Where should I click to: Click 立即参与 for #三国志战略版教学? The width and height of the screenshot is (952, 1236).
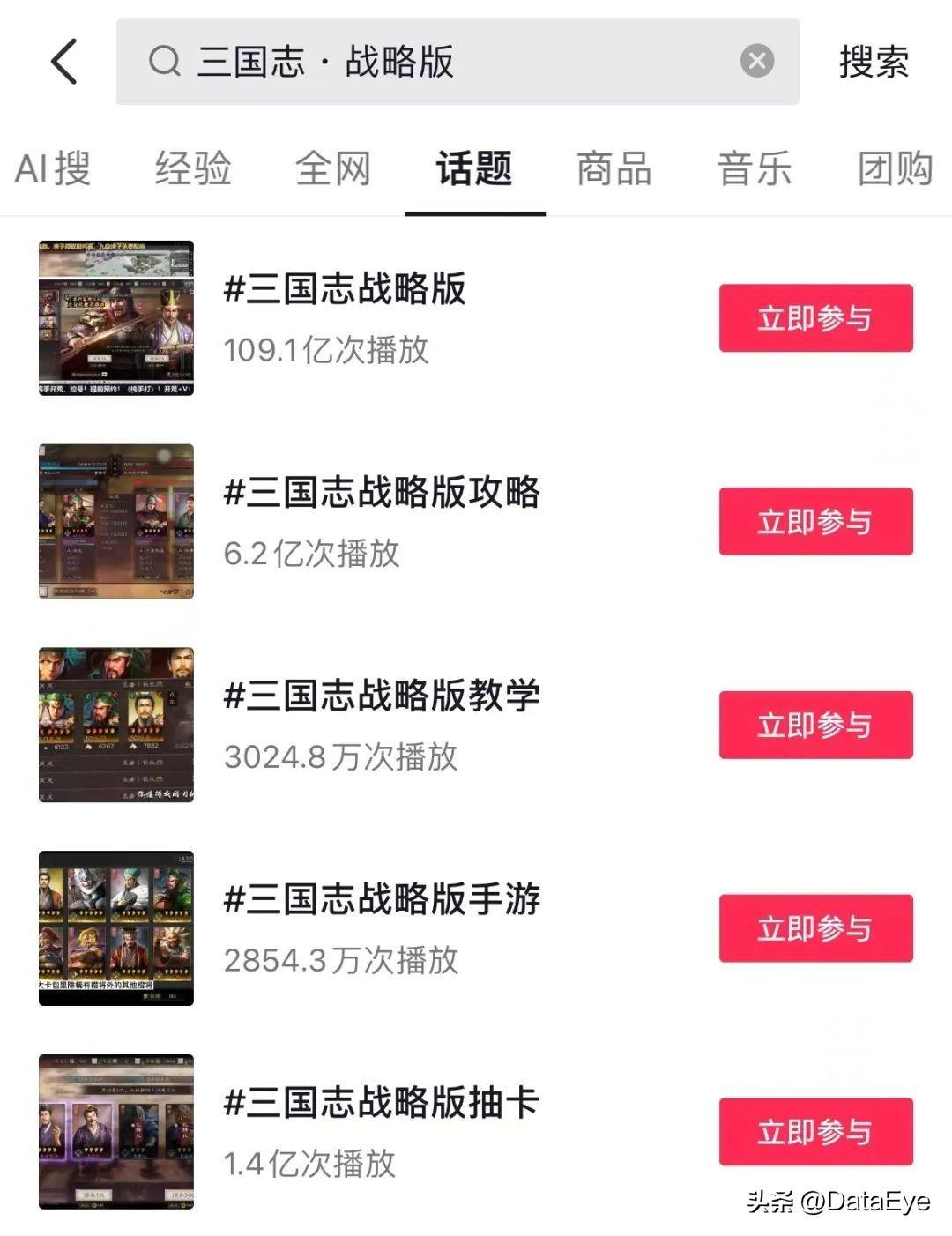815,725
